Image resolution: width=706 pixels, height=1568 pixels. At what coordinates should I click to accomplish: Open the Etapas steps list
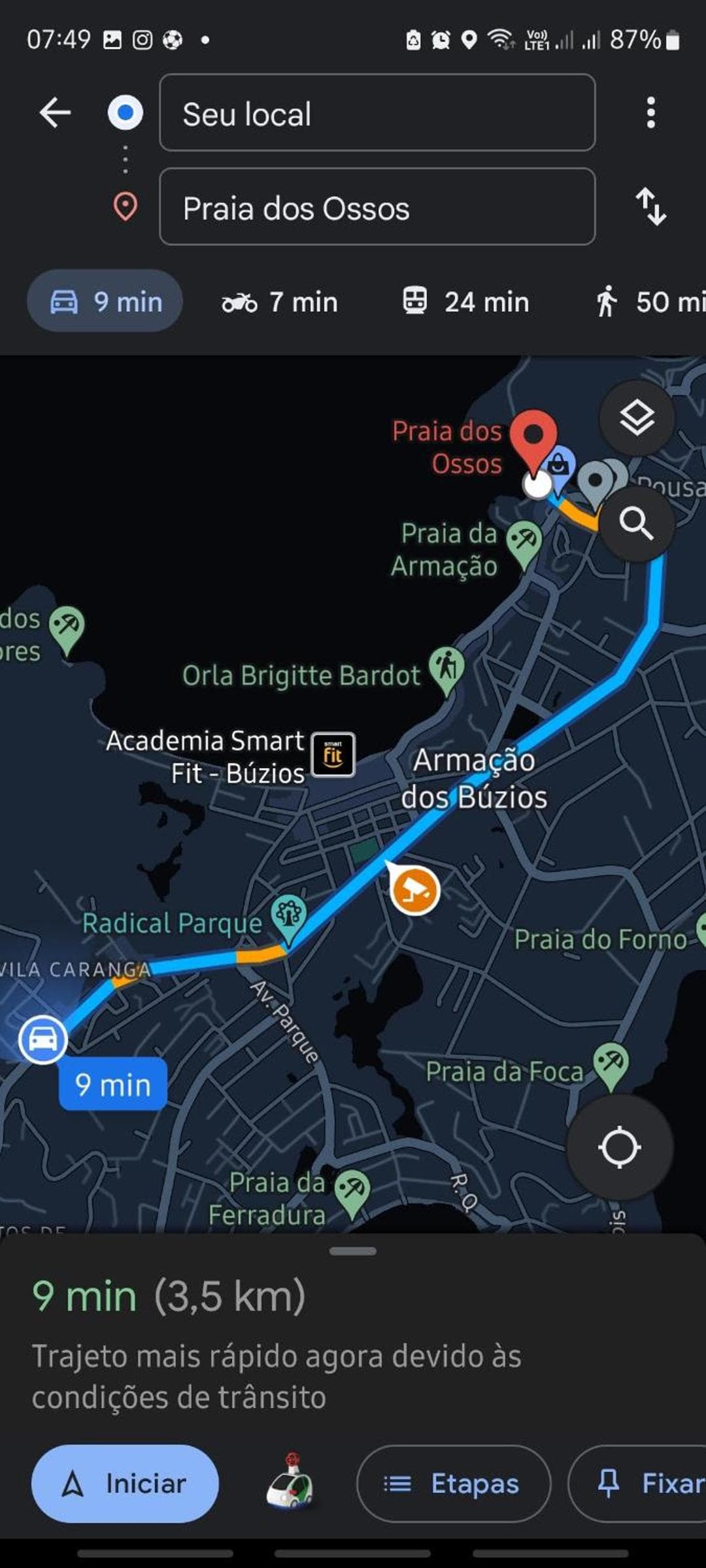[x=454, y=1484]
